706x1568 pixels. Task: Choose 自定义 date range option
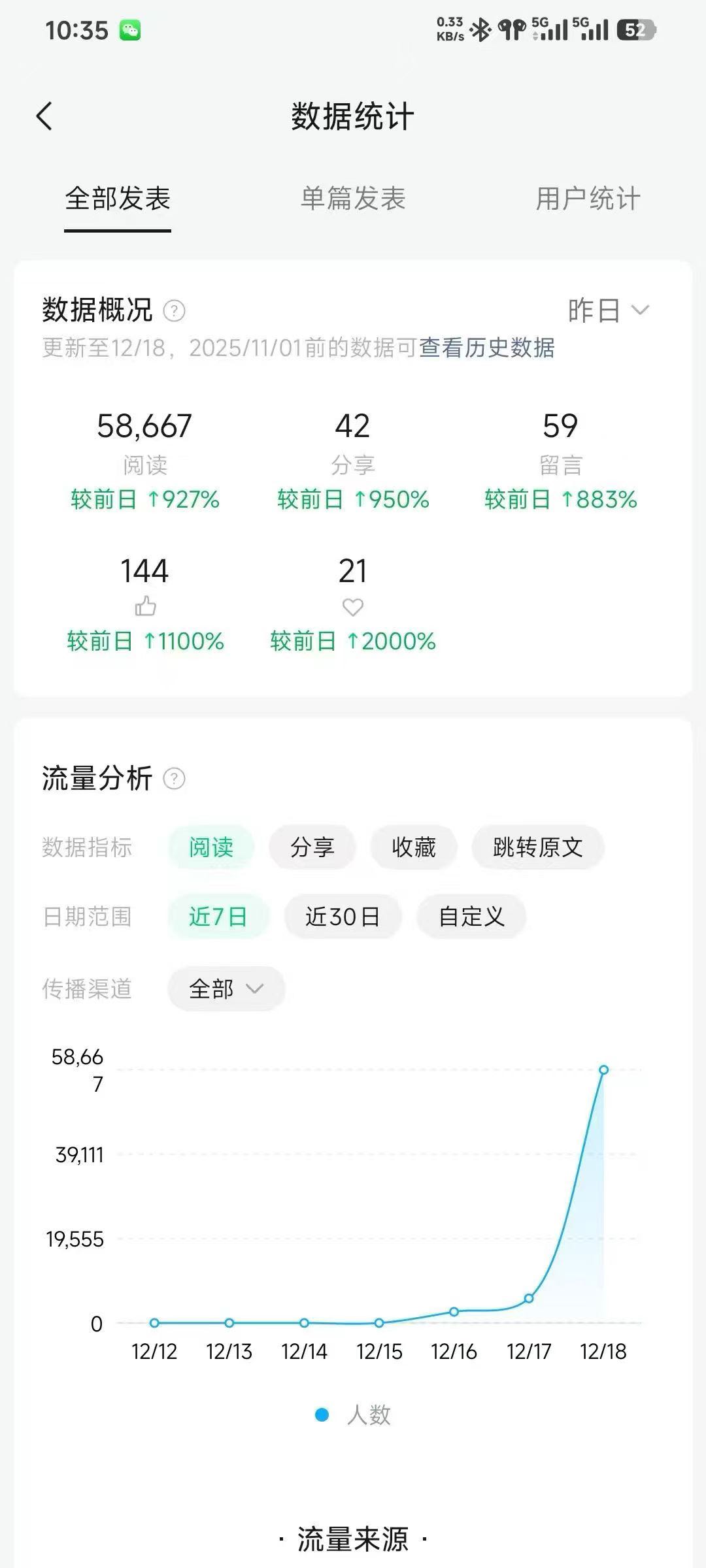pyautogui.click(x=470, y=917)
